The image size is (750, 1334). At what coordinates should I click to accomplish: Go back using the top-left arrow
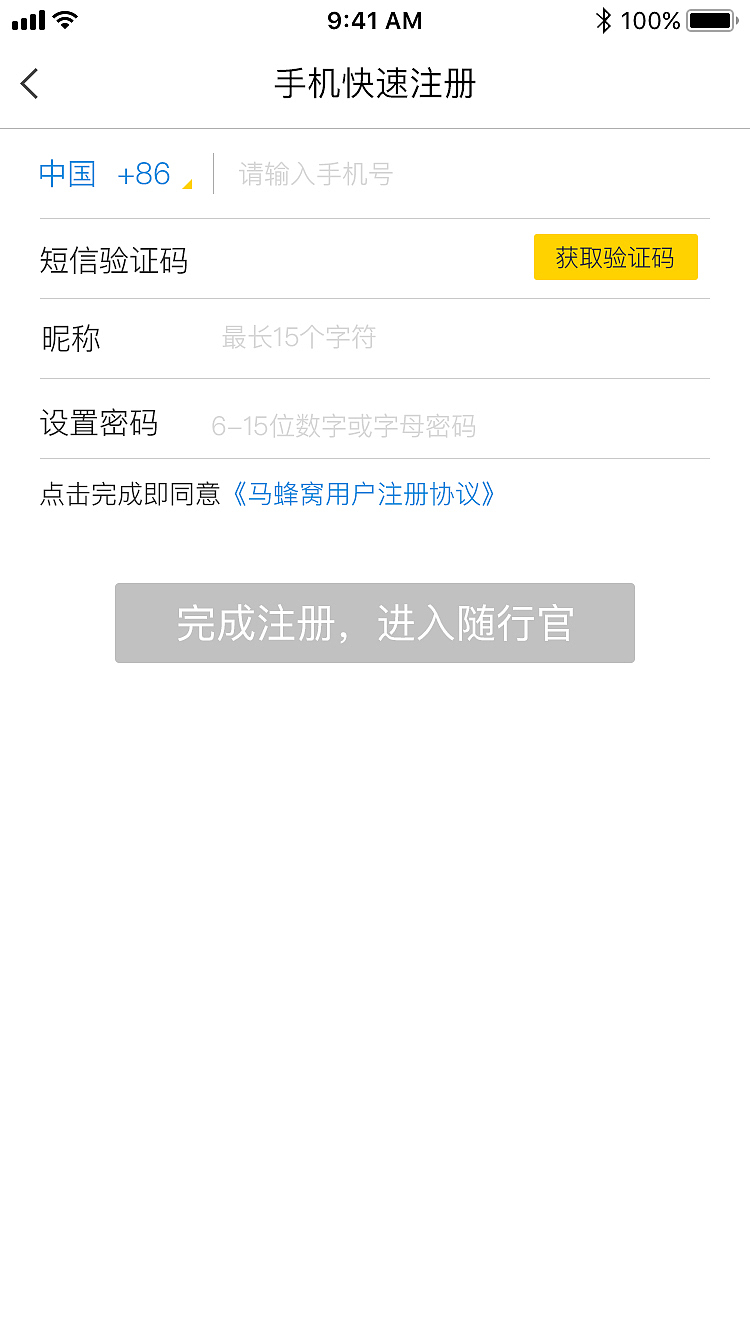click(x=30, y=84)
